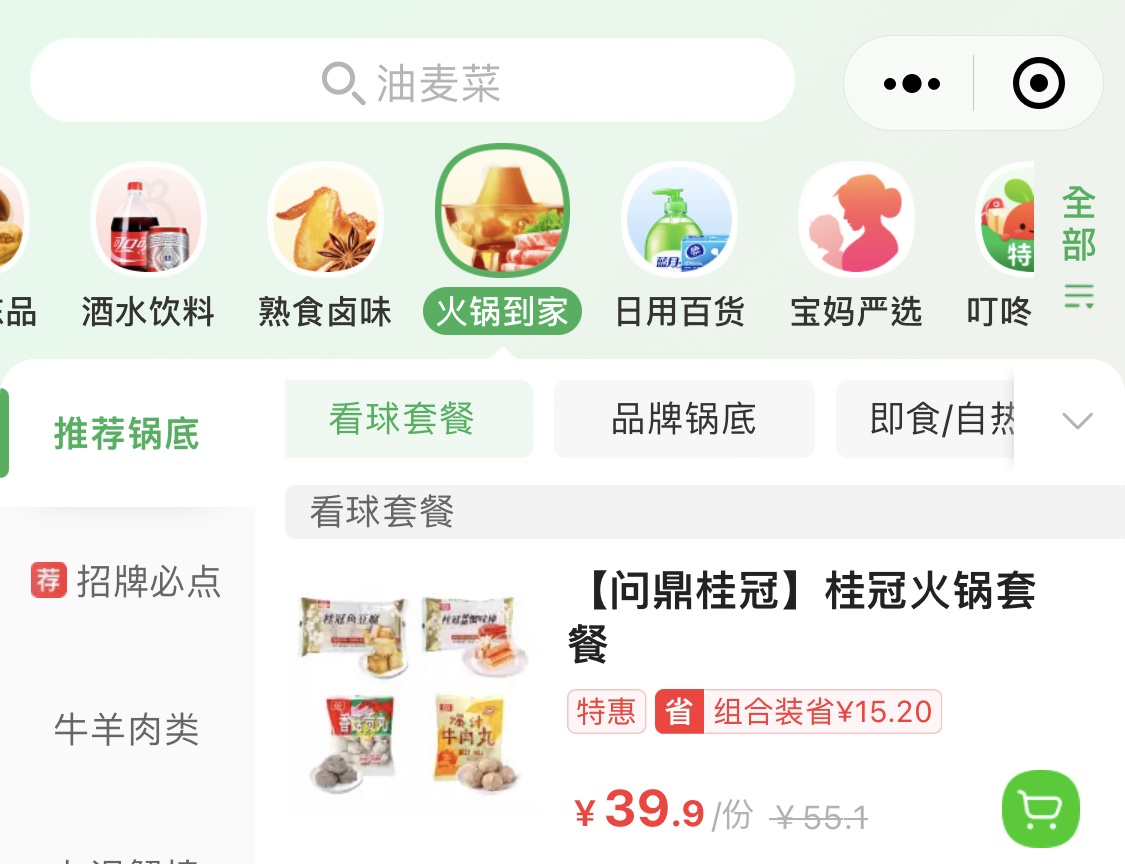The width and height of the screenshot is (1125, 864).
Task: Add 桂冠火锅套餐 to cart
Action: coord(1040,809)
